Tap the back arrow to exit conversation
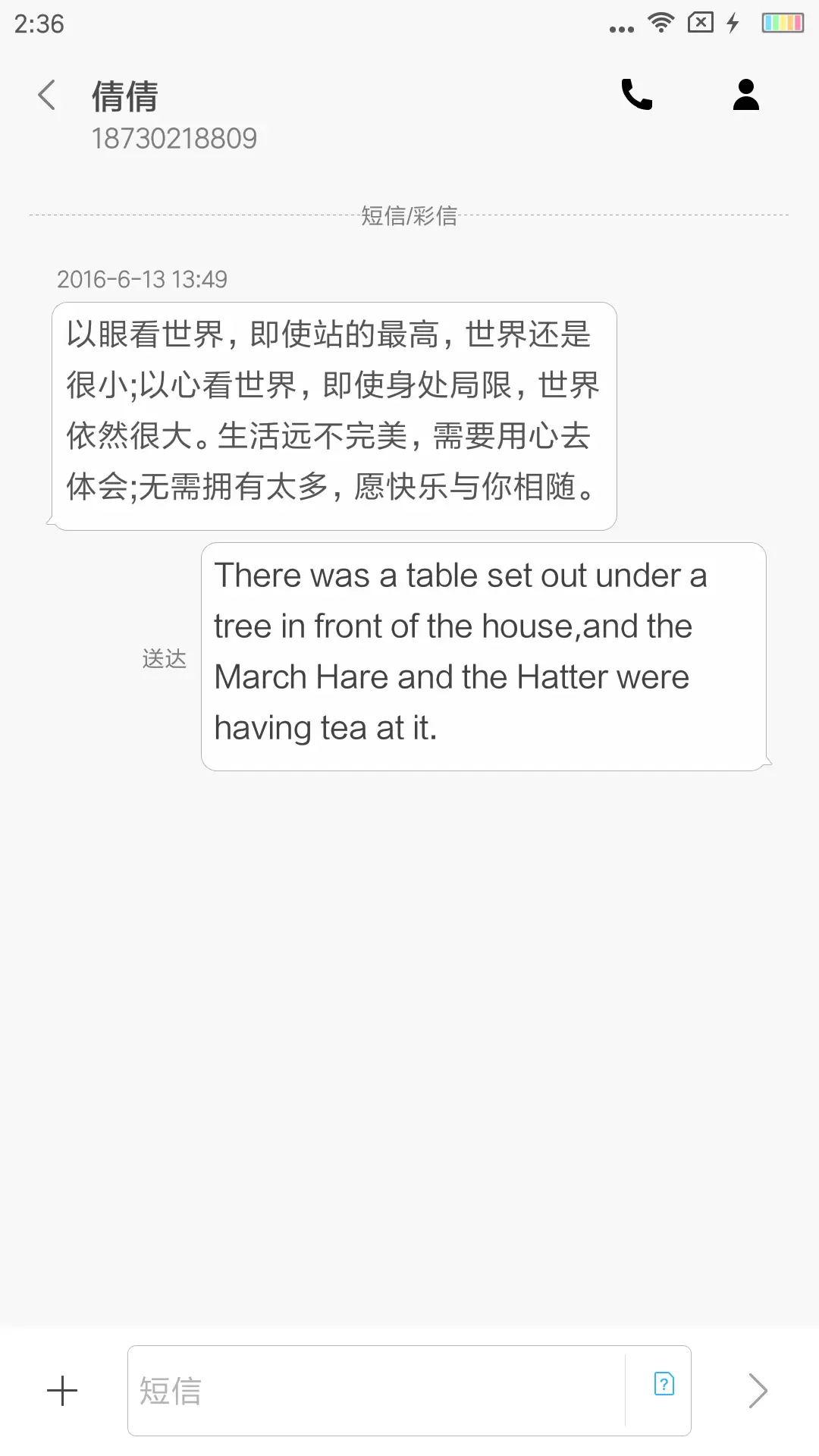This screenshot has height=1456, width=819. tap(47, 96)
